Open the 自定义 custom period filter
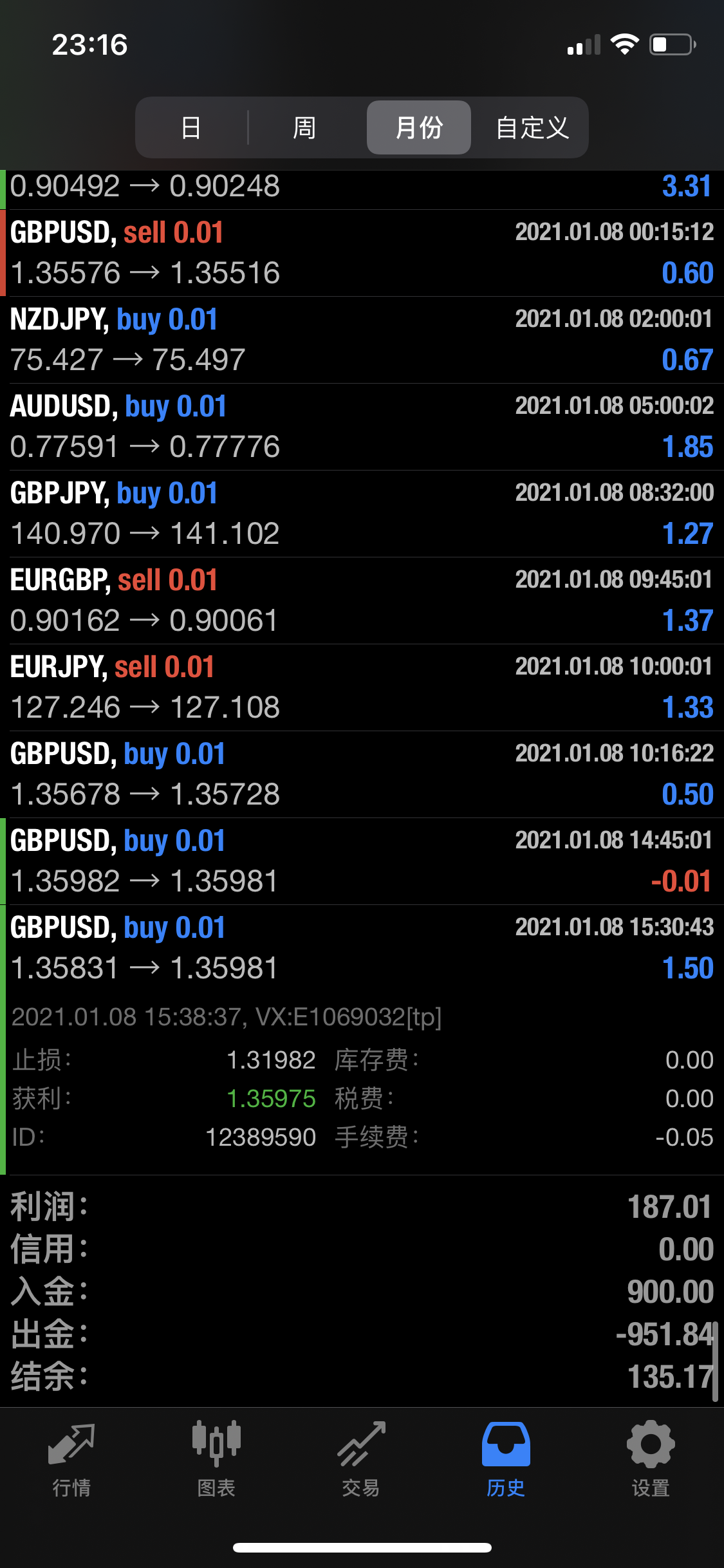 pyautogui.click(x=532, y=127)
